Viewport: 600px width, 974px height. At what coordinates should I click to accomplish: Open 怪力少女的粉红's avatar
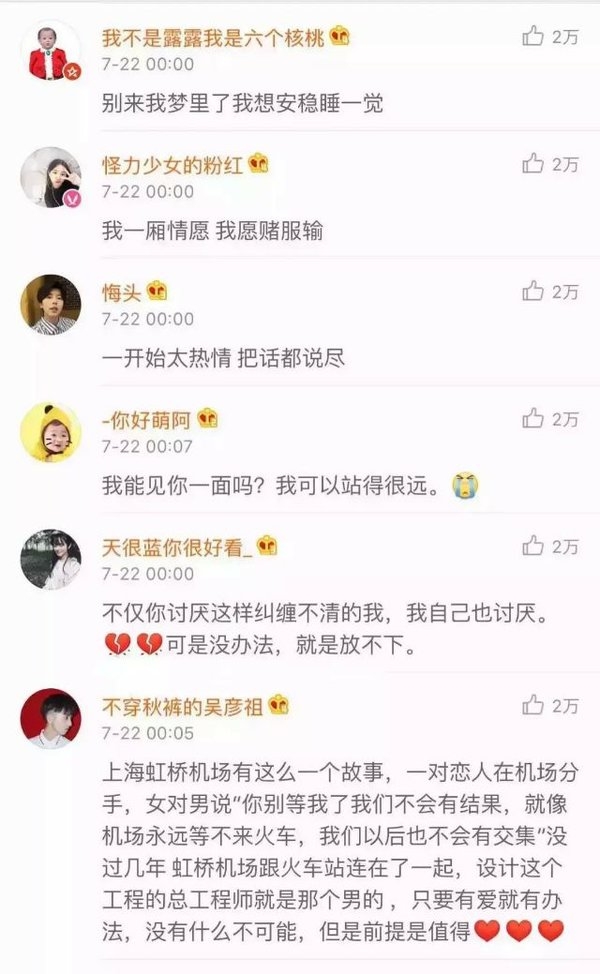coord(51,177)
